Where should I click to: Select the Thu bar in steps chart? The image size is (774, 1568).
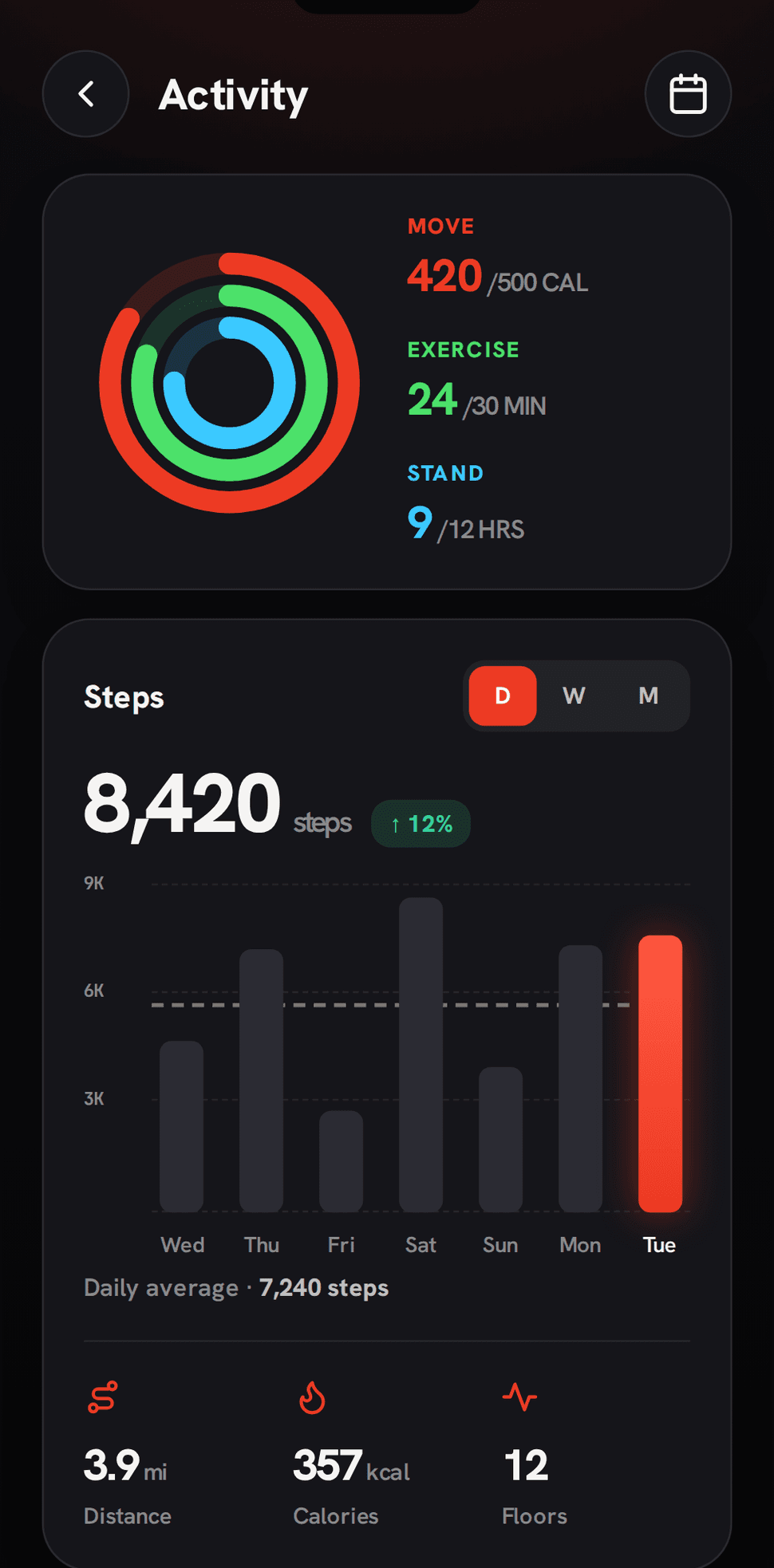point(261,1080)
